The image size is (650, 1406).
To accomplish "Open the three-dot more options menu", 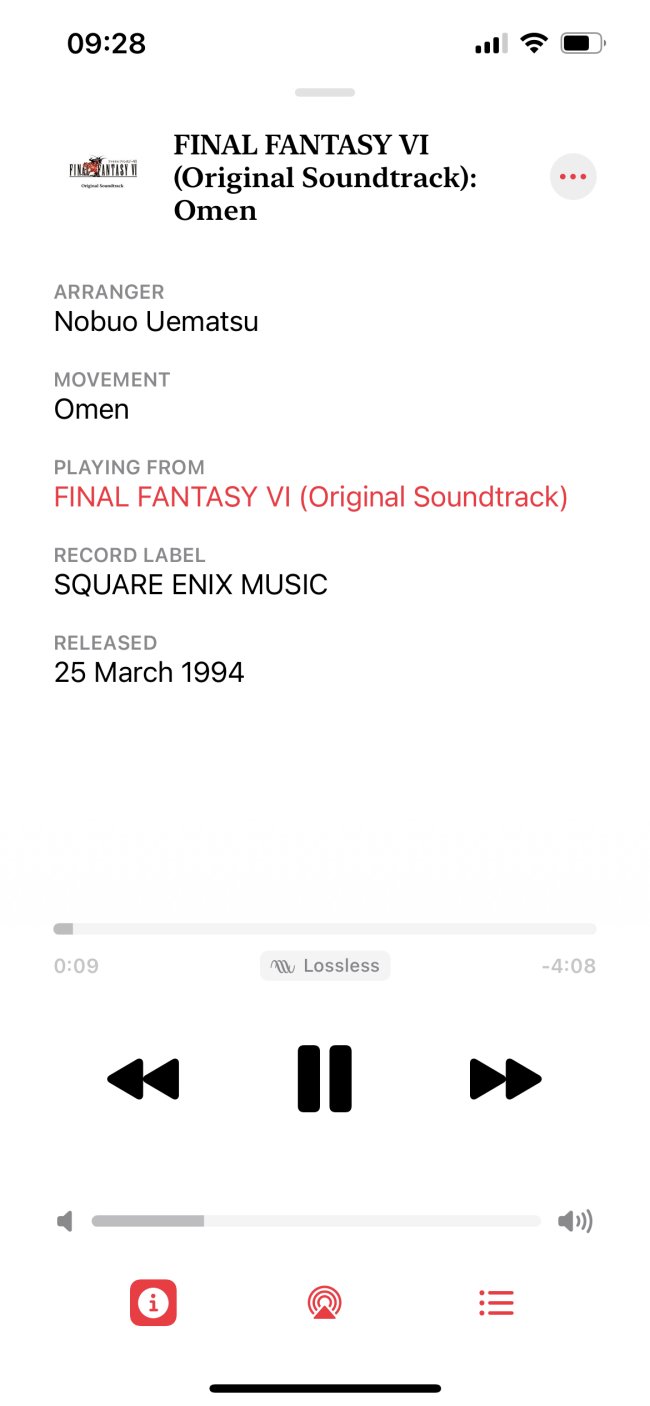I will click(x=573, y=177).
